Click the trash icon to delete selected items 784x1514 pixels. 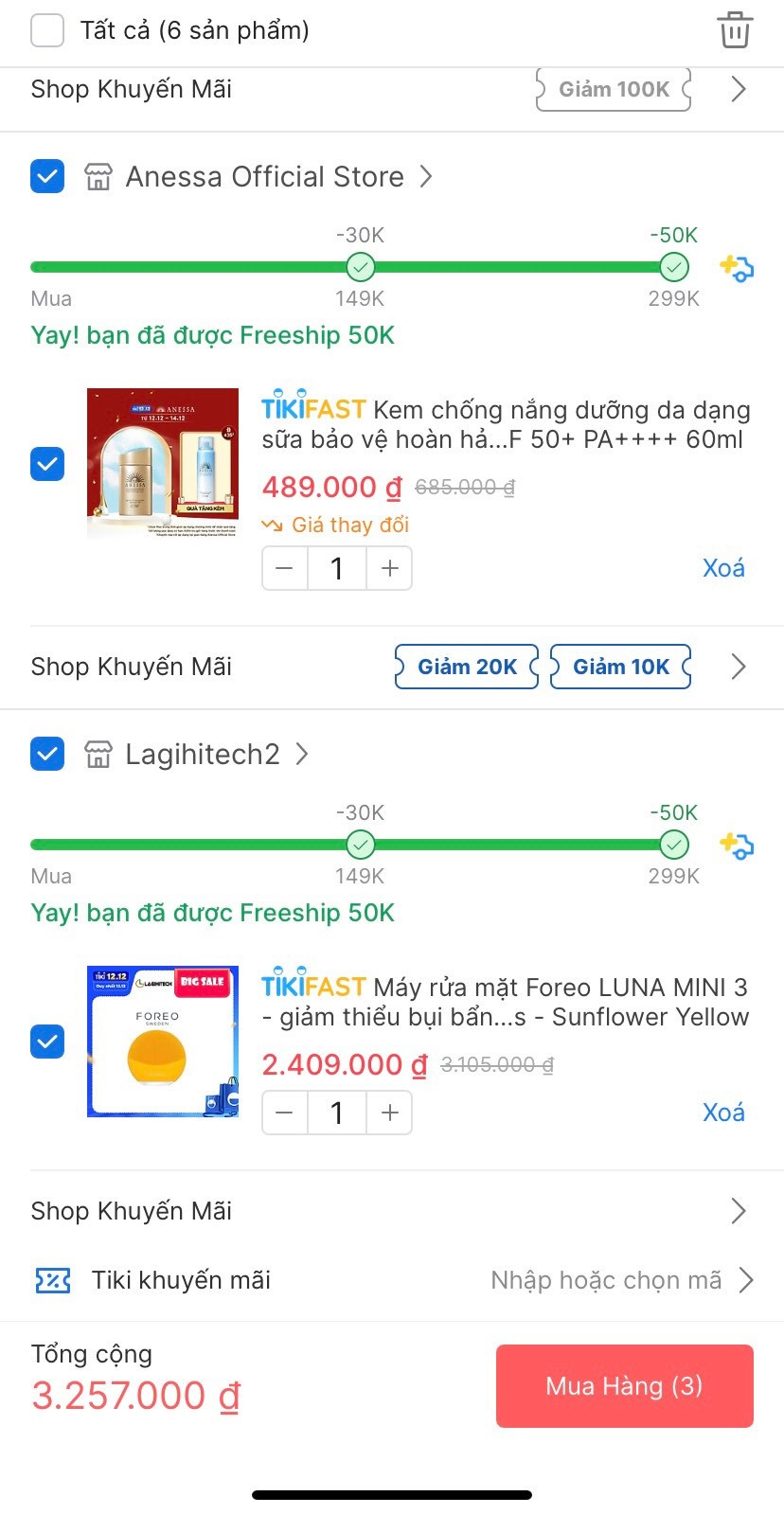(737, 29)
